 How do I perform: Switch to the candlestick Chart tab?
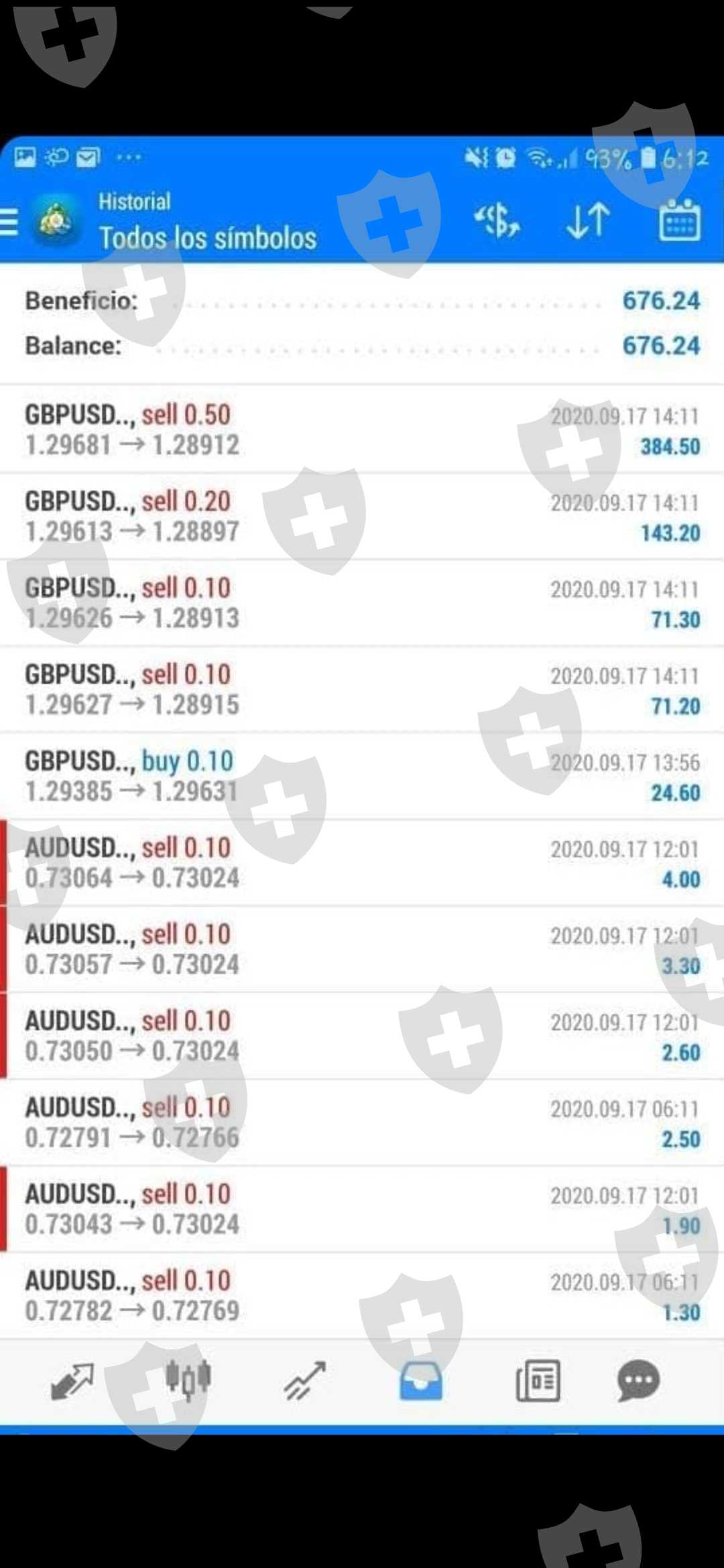[188, 1380]
